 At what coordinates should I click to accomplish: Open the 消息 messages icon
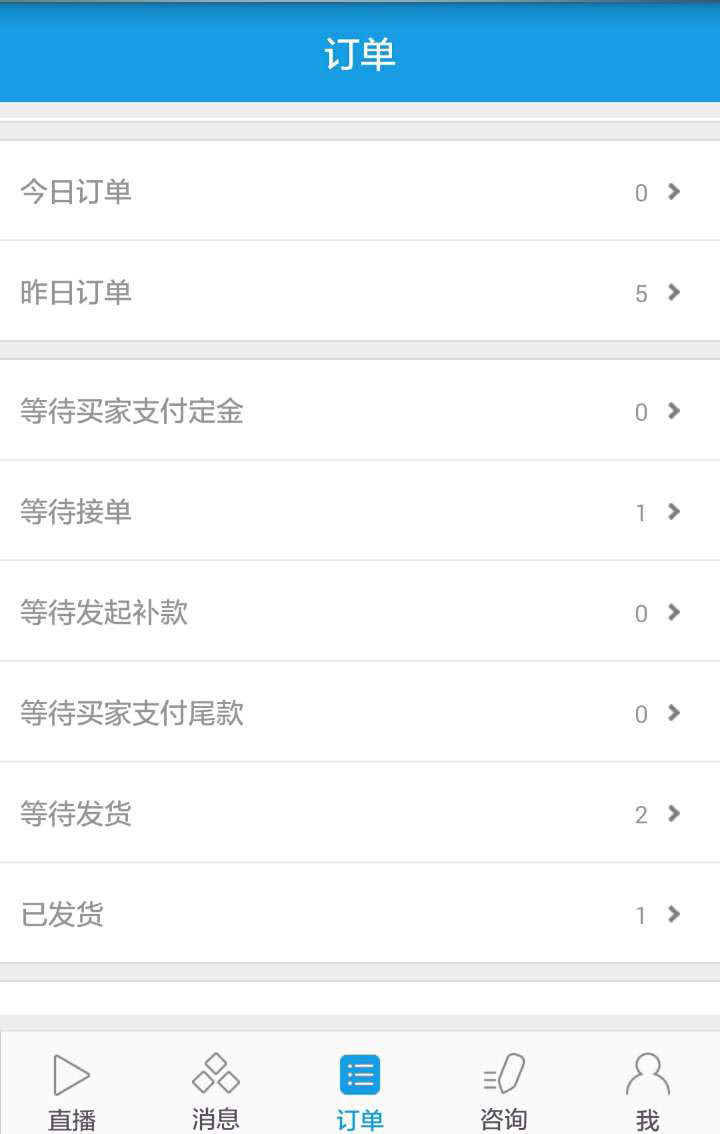click(x=215, y=1075)
